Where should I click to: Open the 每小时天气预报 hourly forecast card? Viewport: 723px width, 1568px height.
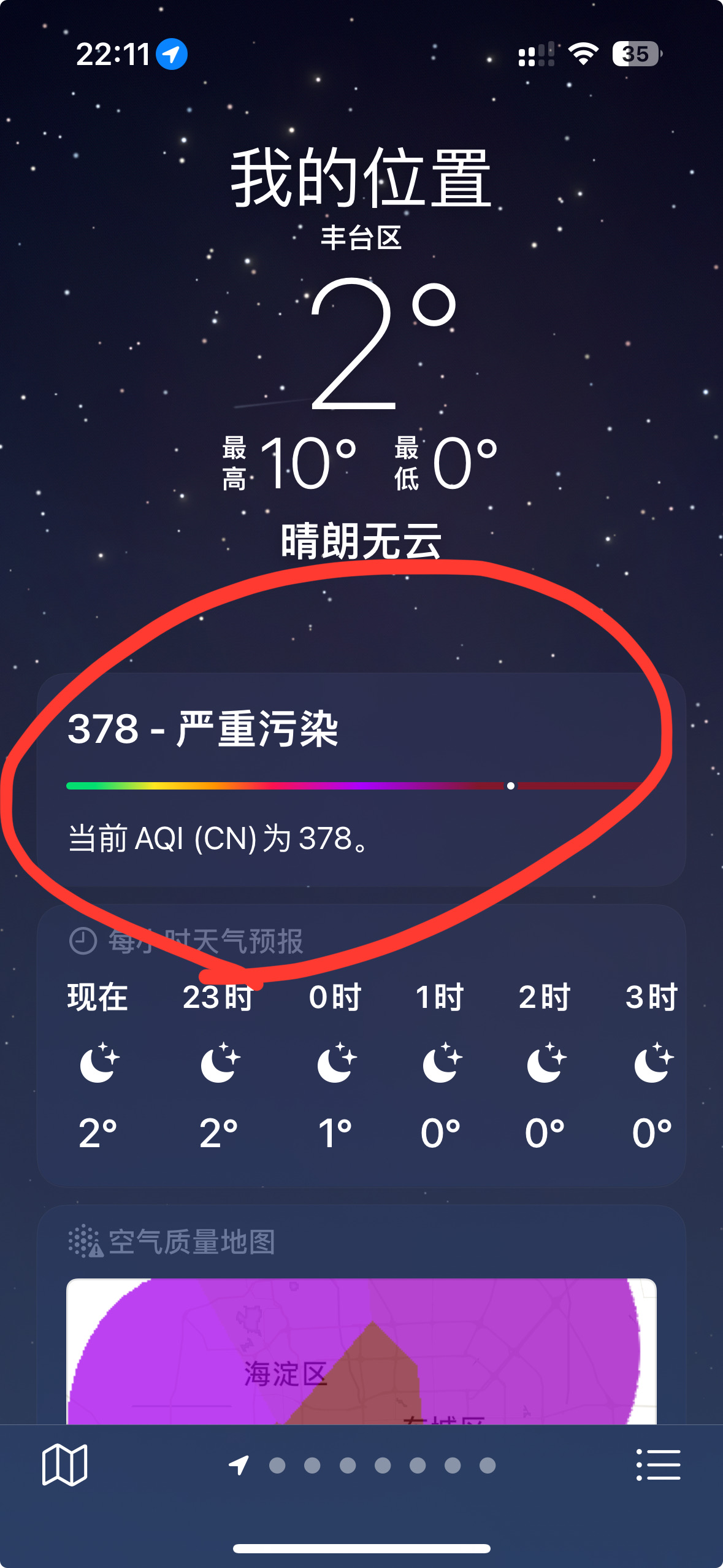coord(361,1046)
